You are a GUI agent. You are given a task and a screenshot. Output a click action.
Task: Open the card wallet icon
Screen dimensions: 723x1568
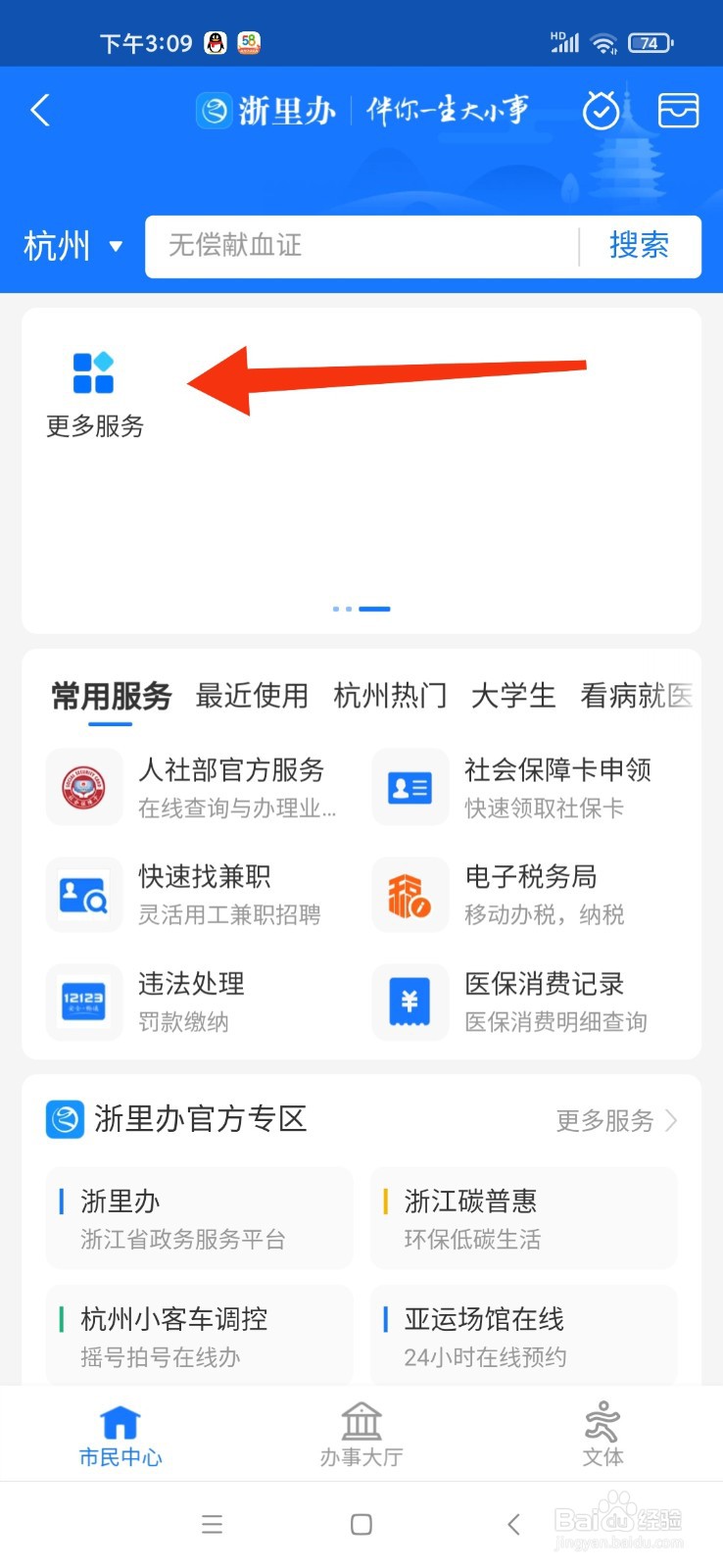(x=678, y=111)
